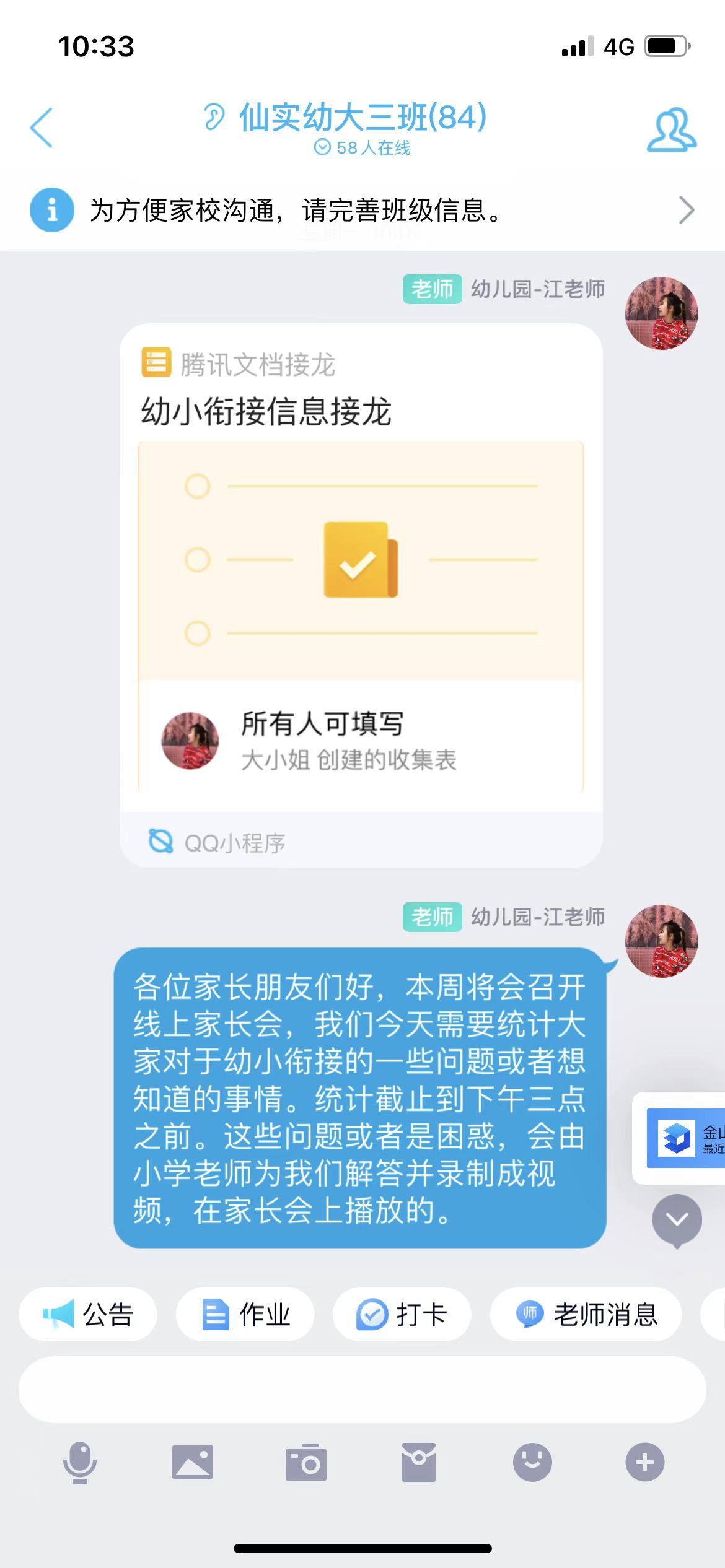The width and height of the screenshot is (725, 1568).
Task: Open the complete class info banner
Action: [x=362, y=211]
